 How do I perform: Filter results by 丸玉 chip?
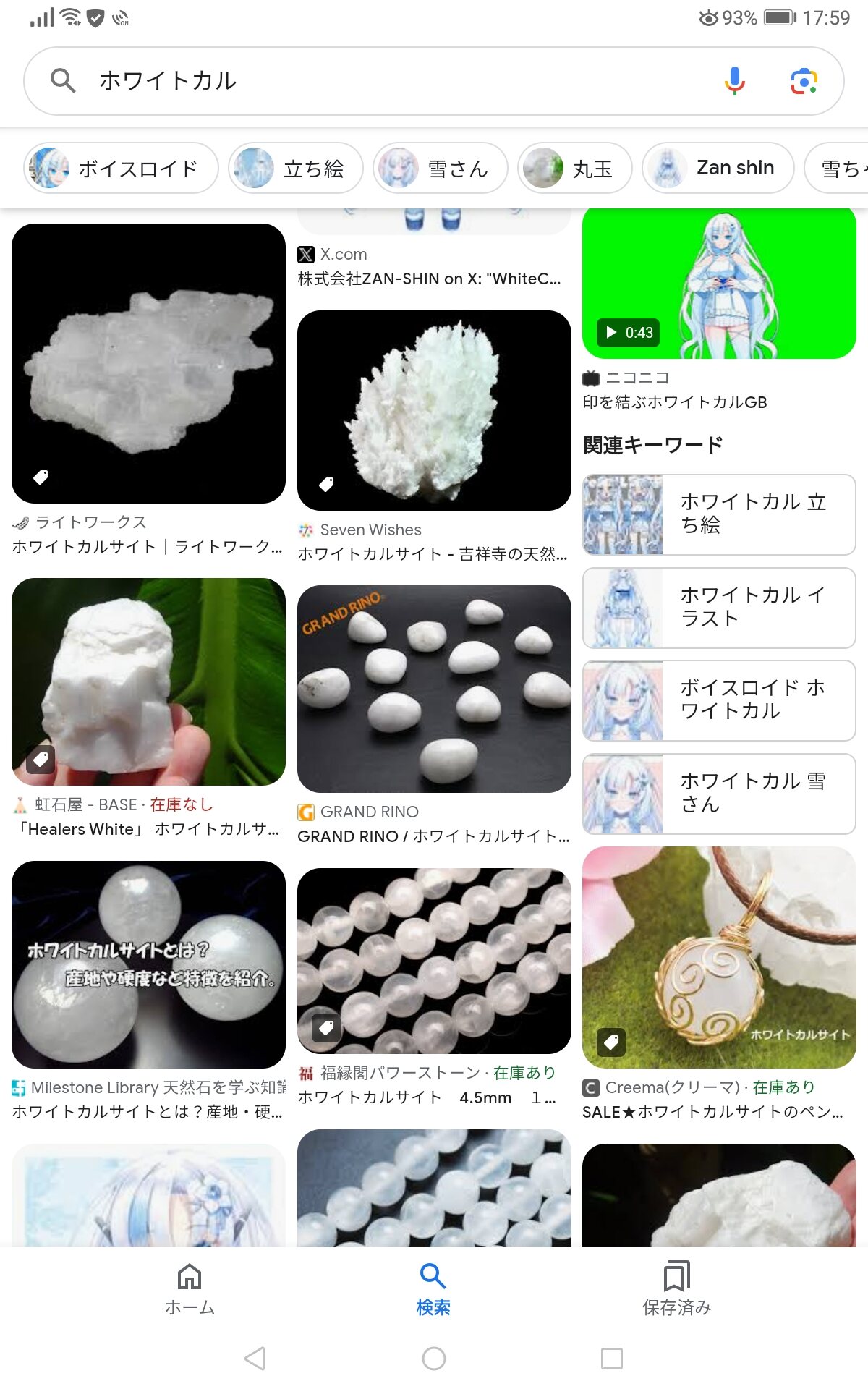(575, 168)
